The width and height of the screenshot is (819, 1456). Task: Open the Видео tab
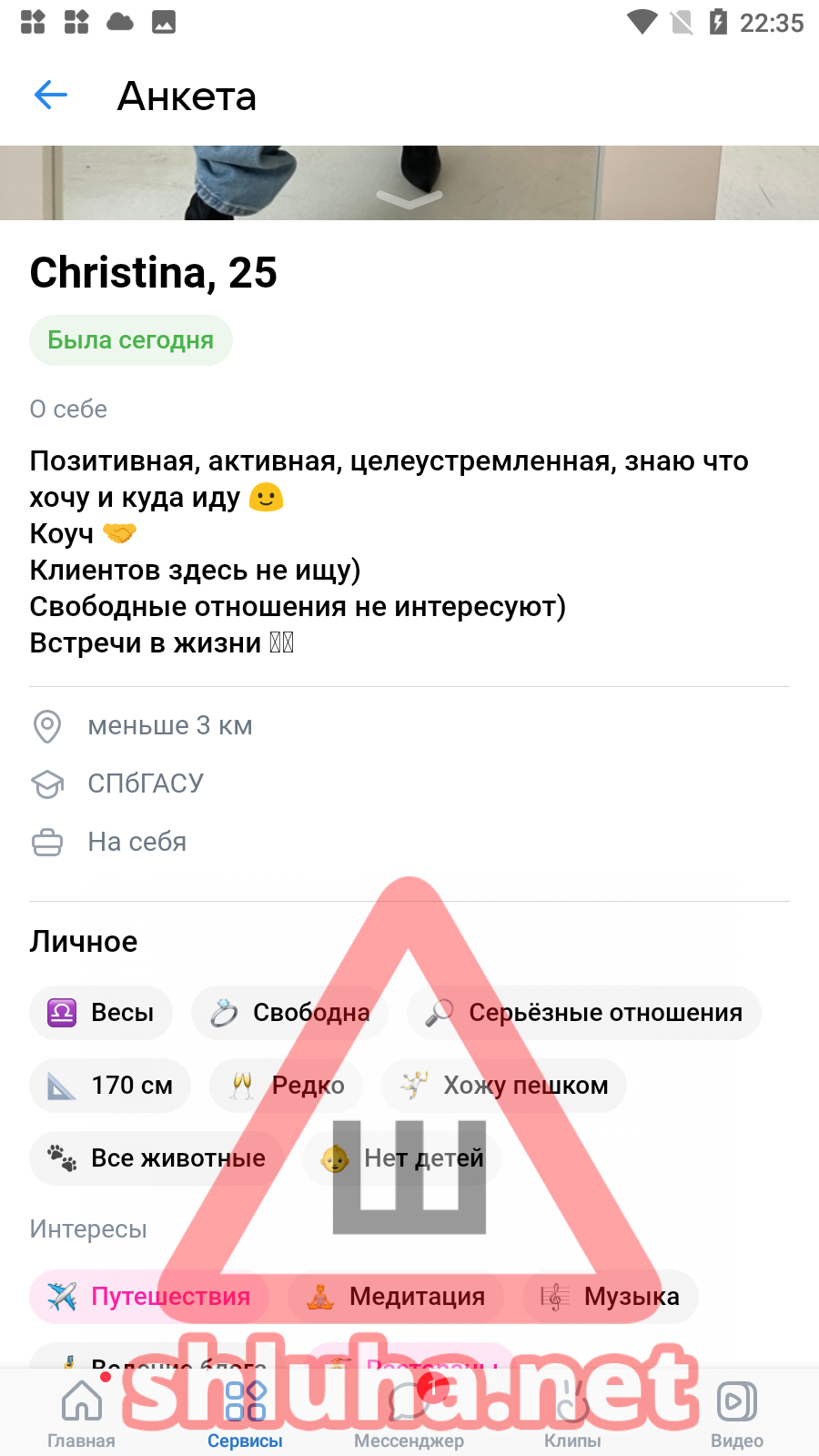point(736,1412)
